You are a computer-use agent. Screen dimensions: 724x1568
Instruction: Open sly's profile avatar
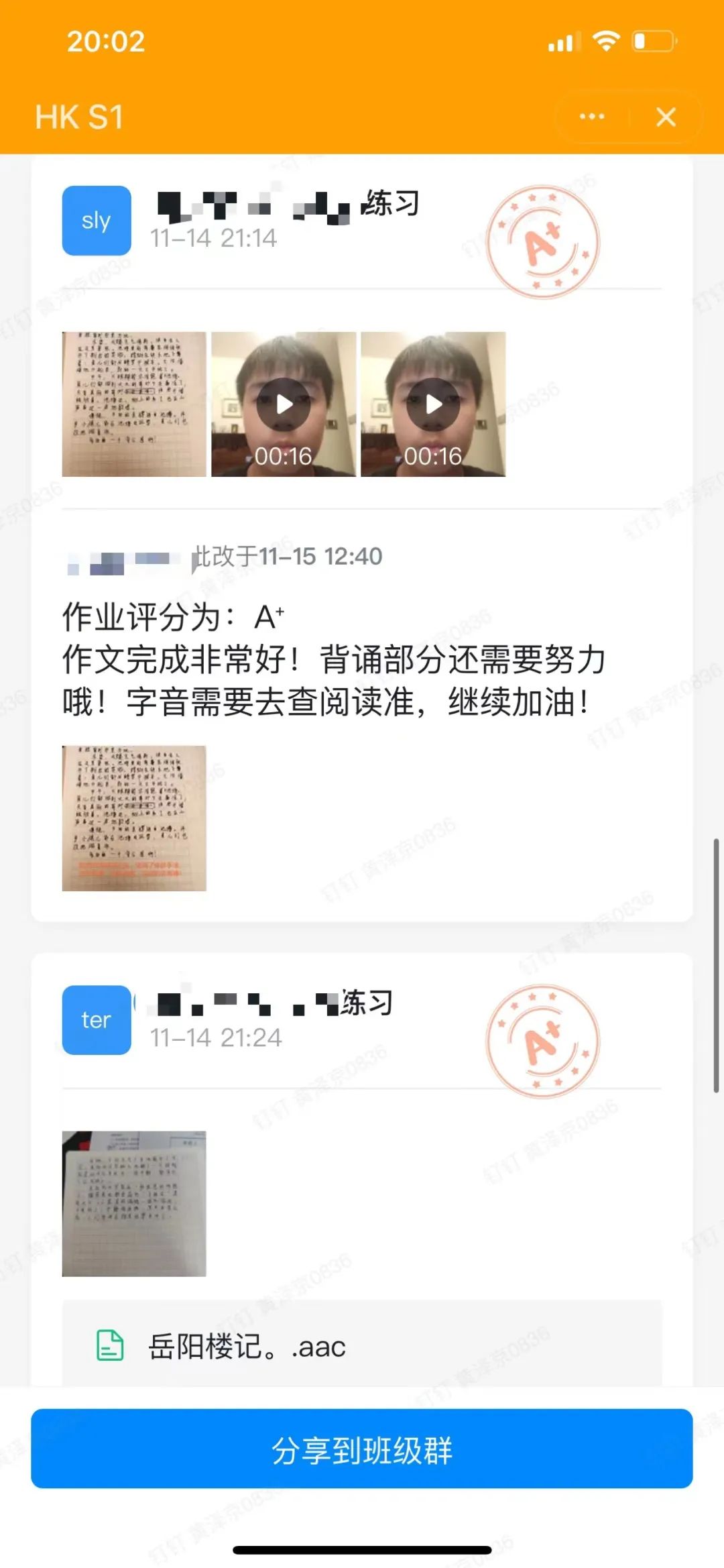pyautogui.click(x=97, y=221)
